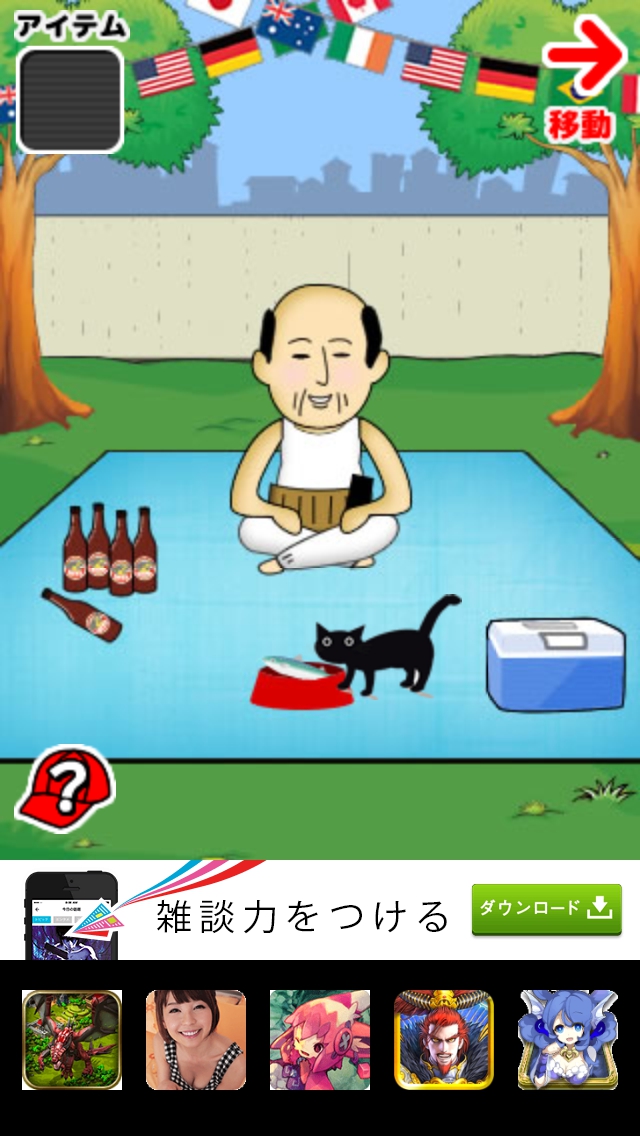Tap the red 移動 arrow to move
This screenshot has width=640, height=1136.
click(585, 78)
